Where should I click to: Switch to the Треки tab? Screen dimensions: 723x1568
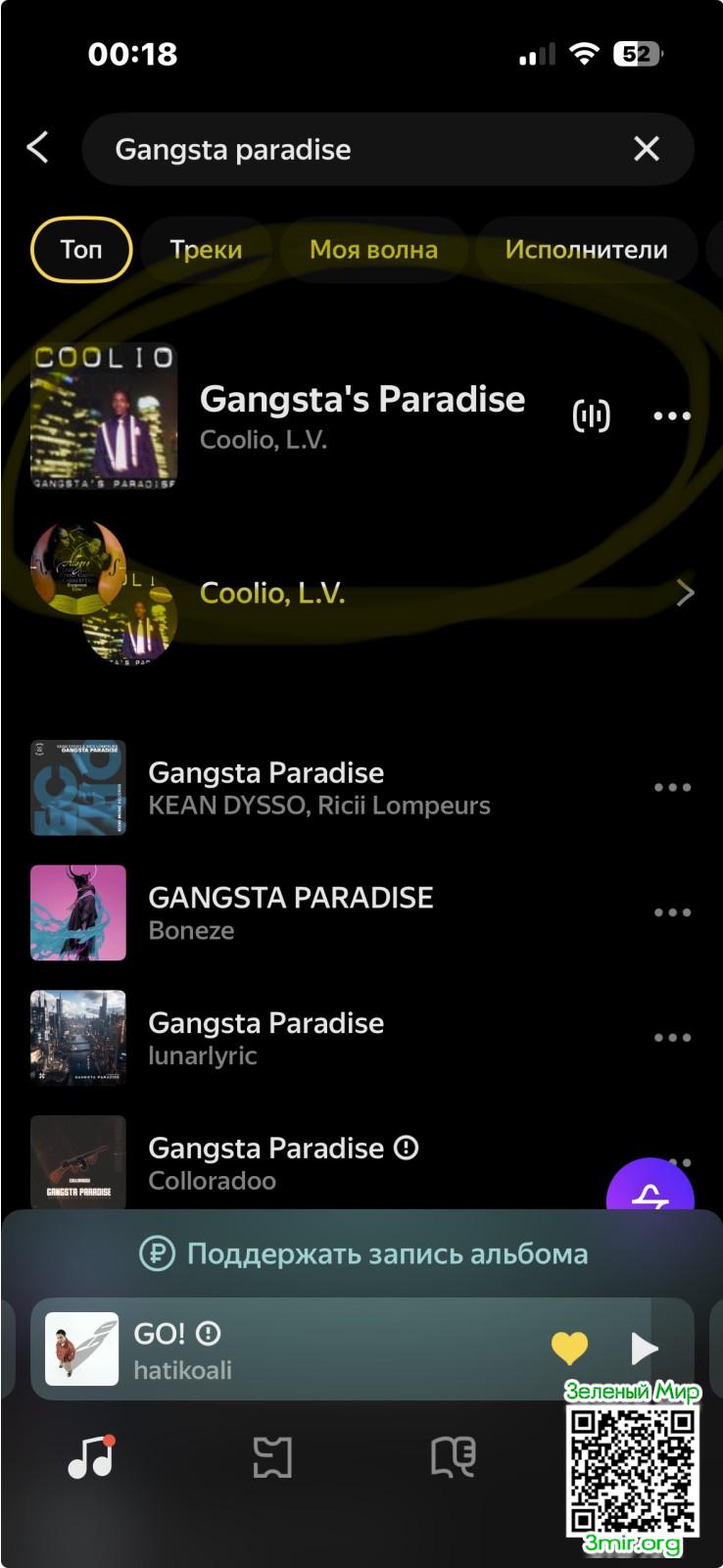(206, 250)
